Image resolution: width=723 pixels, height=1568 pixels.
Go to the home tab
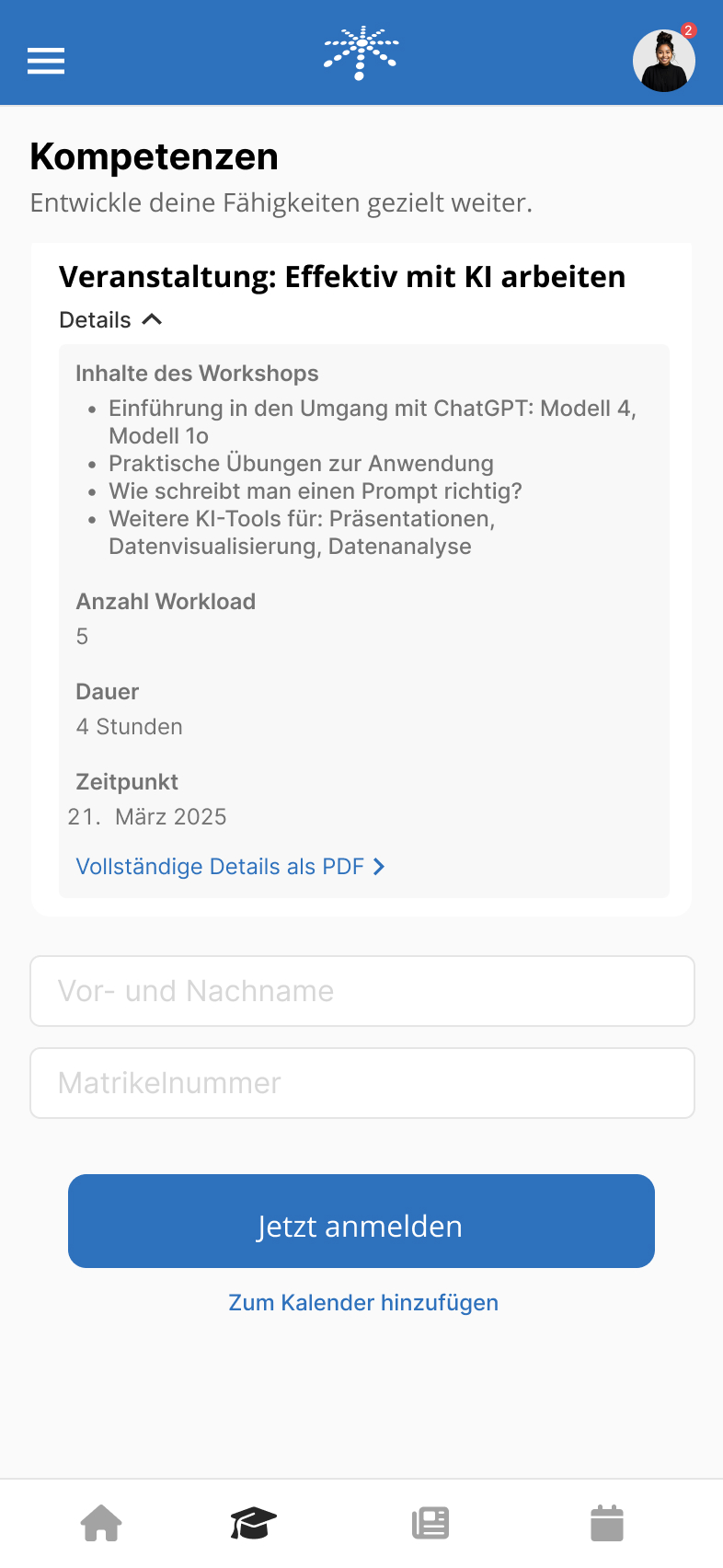[x=101, y=1523]
